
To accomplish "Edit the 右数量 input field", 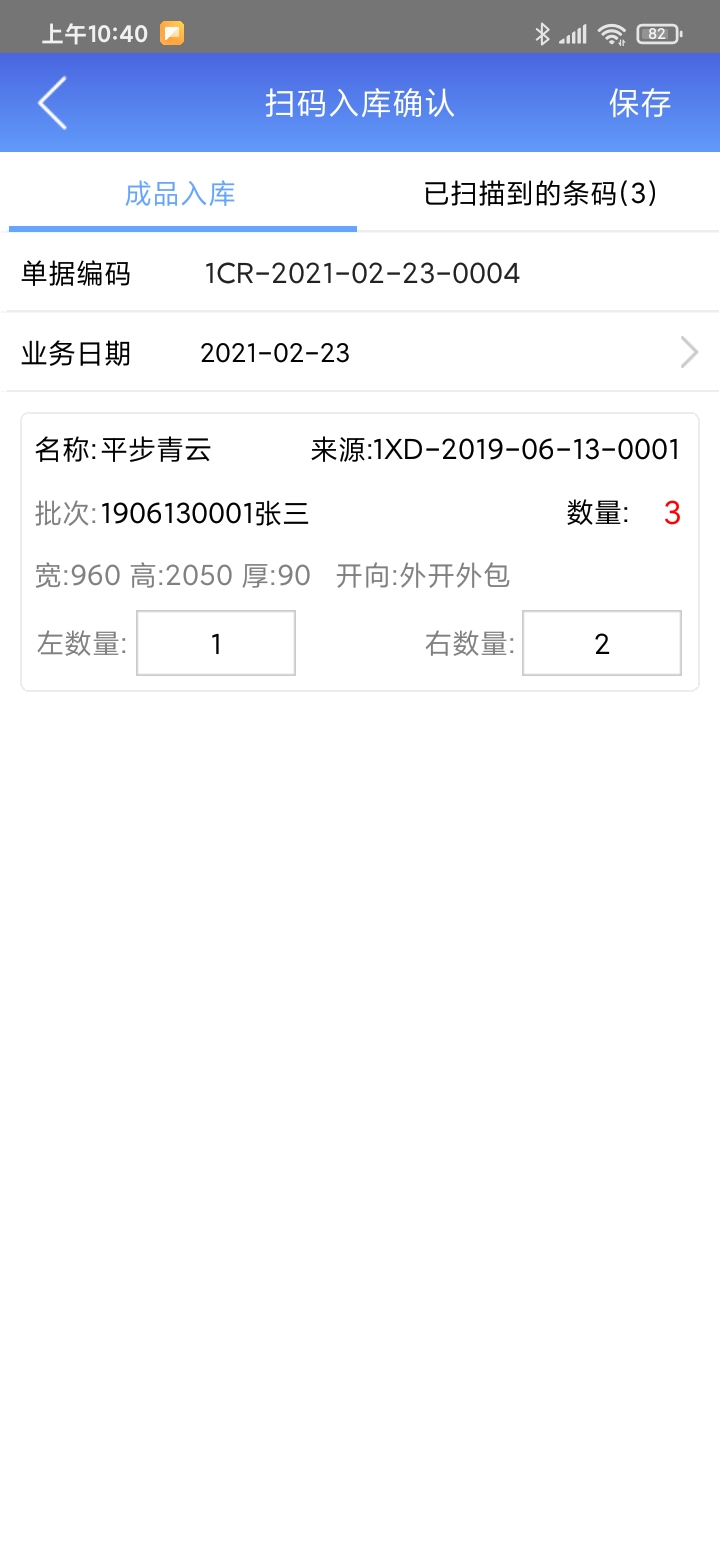I will [602, 644].
